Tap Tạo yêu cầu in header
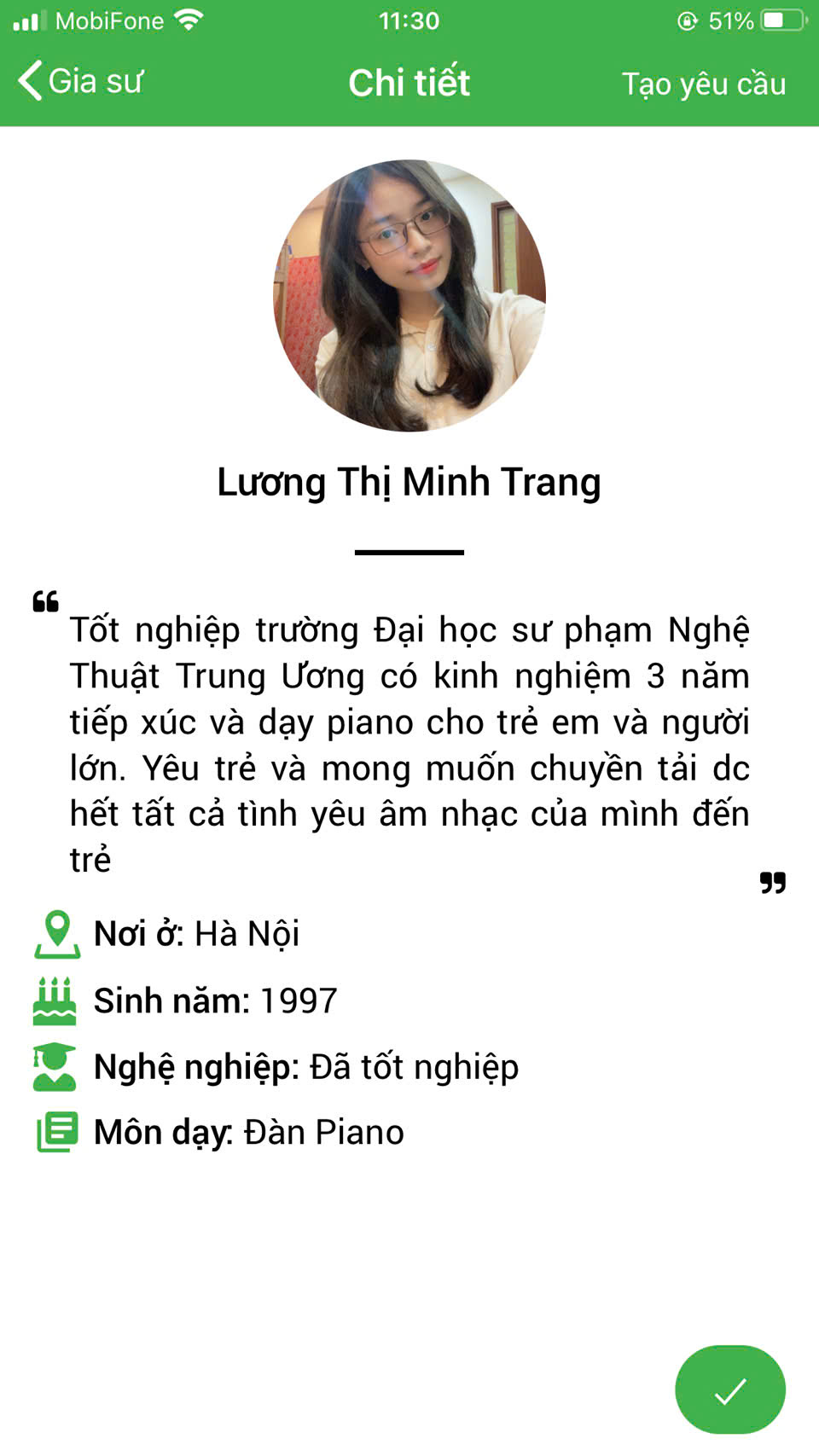The height and width of the screenshot is (1456, 819). pos(703,84)
